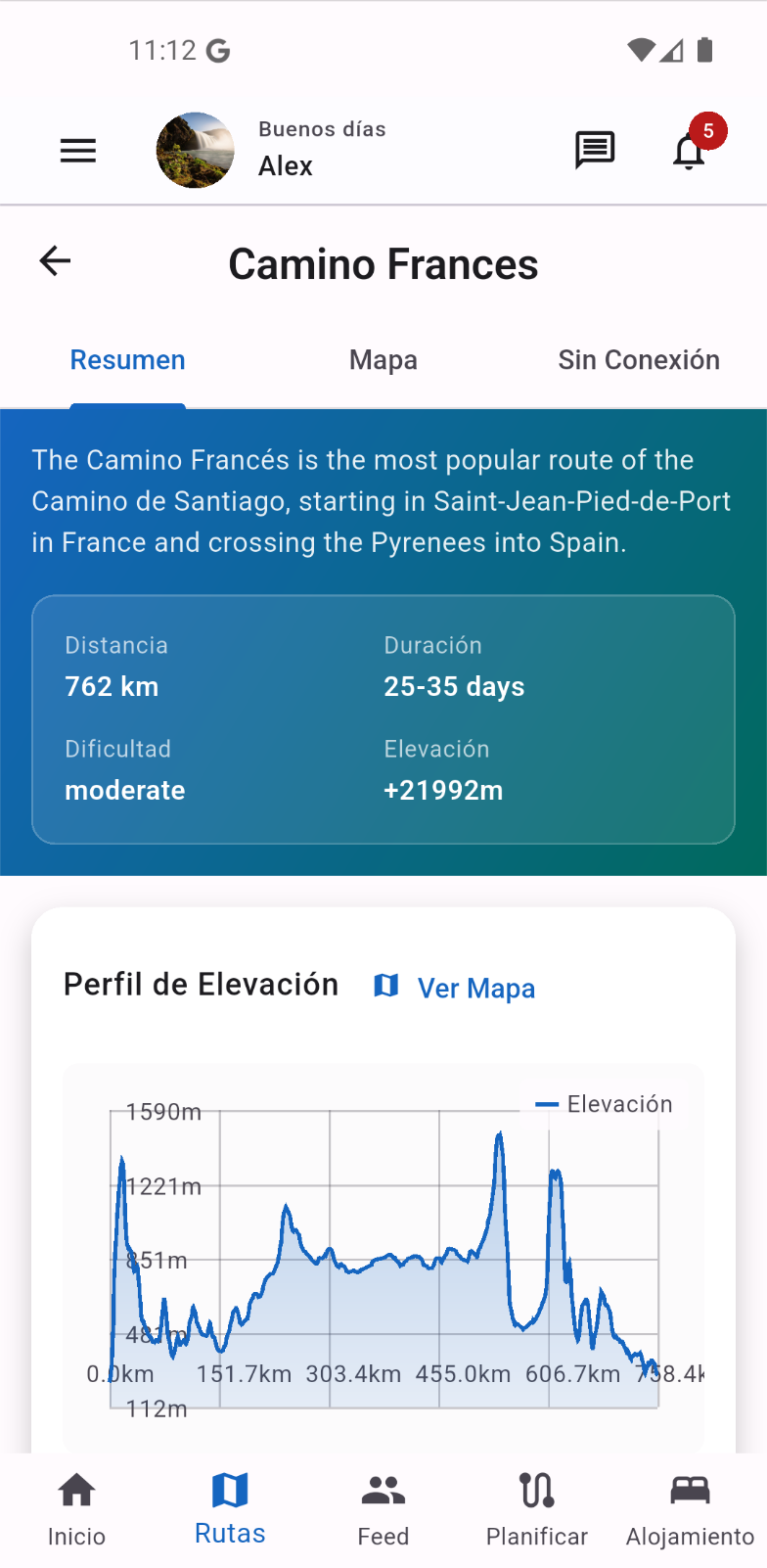Open the notifications bell
This screenshot has height=1568, width=767.
point(690,152)
